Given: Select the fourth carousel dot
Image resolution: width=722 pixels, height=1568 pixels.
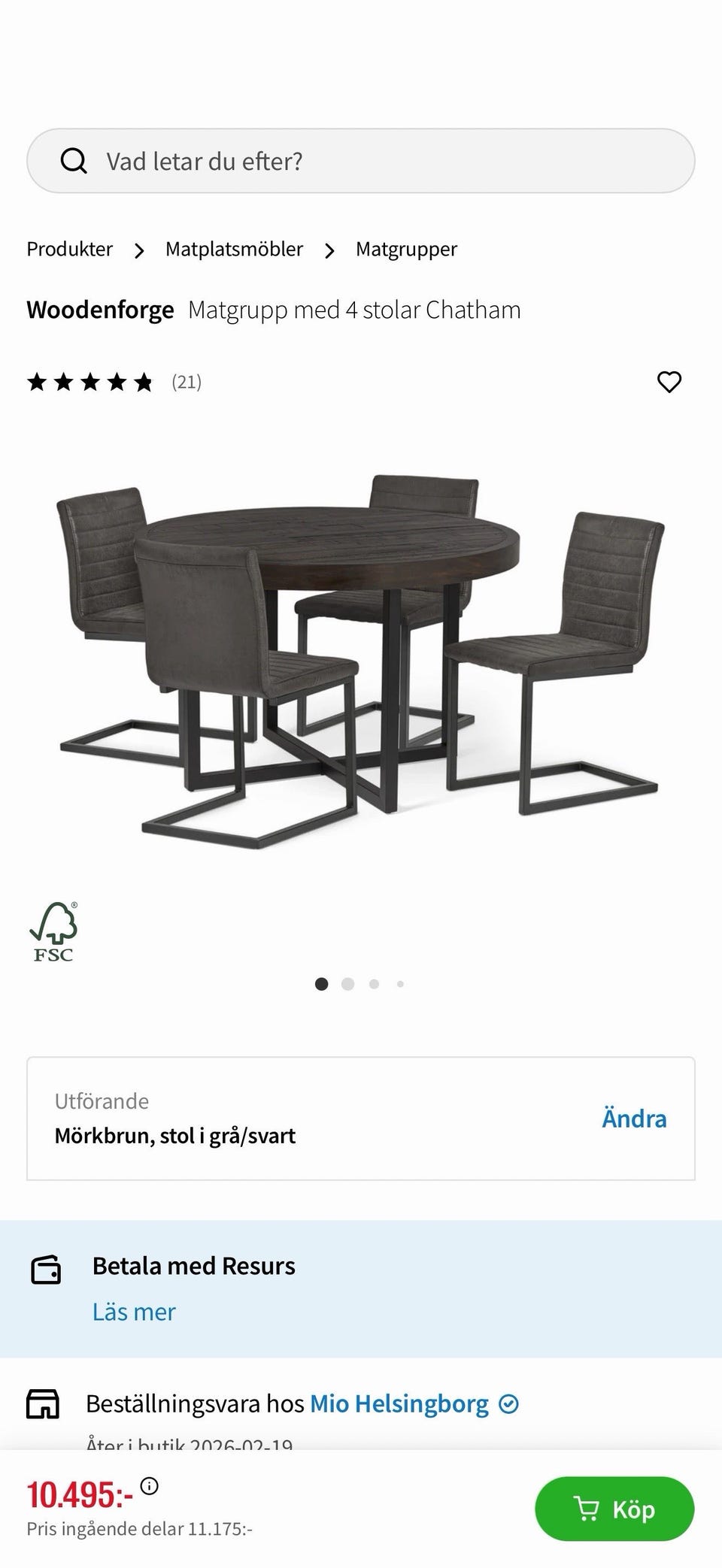Looking at the screenshot, I should pyautogui.click(x=399, y=983).
